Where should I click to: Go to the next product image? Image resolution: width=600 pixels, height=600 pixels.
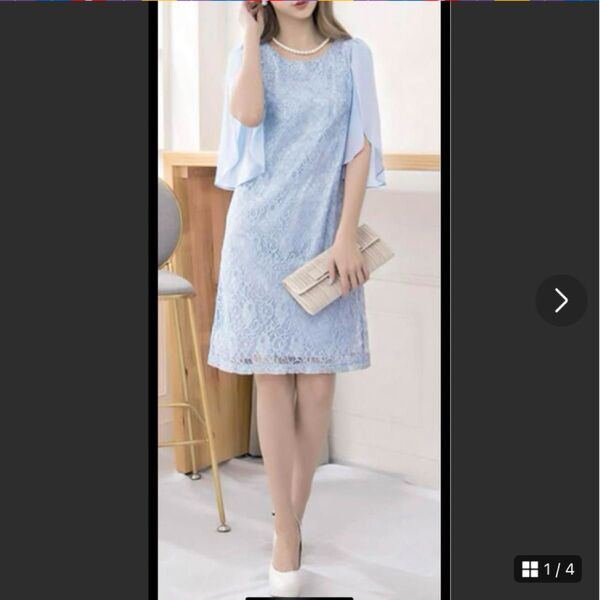pos(561,300)
